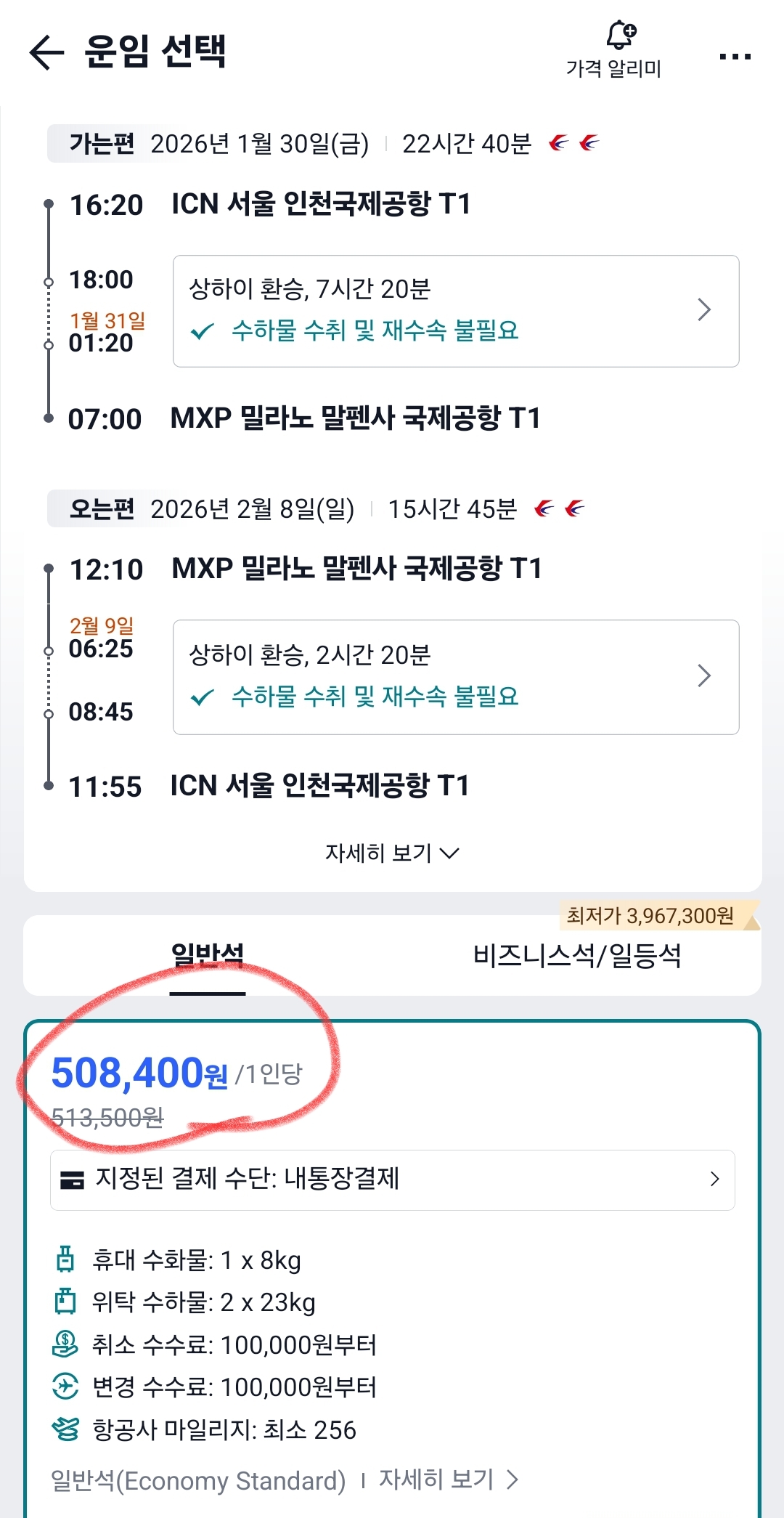Switch to the 비즈니스석/일등석 tab
Viewport: 784px width, 1518px height.
(577, 956)
